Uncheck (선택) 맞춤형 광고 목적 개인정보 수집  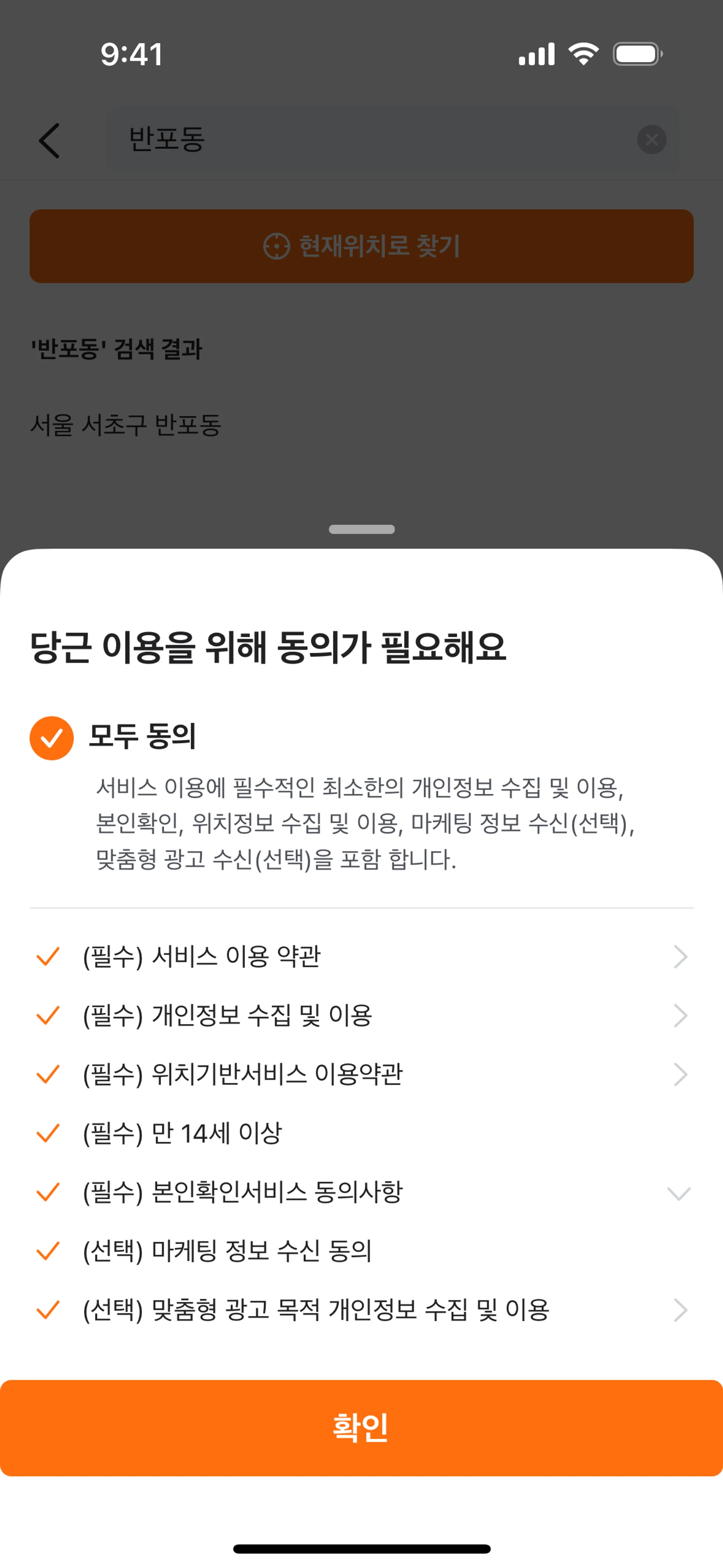pyautogui.click(x=47, y=1310)
